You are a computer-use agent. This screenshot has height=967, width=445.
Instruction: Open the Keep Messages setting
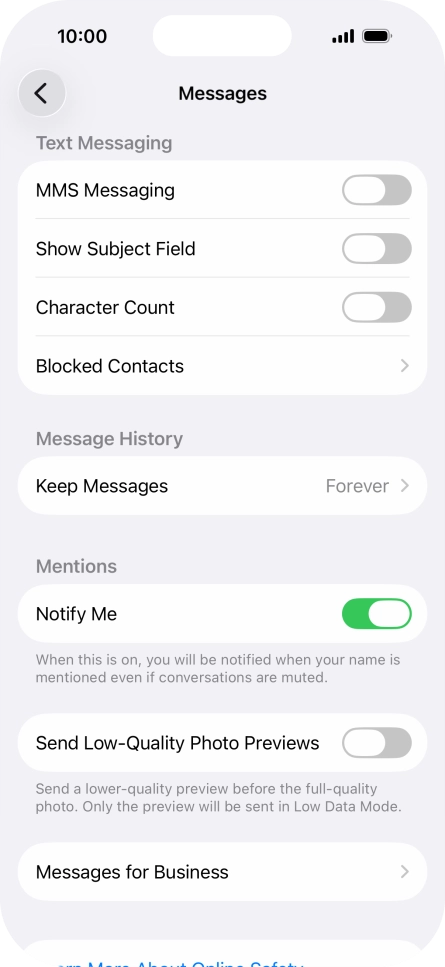222,486
